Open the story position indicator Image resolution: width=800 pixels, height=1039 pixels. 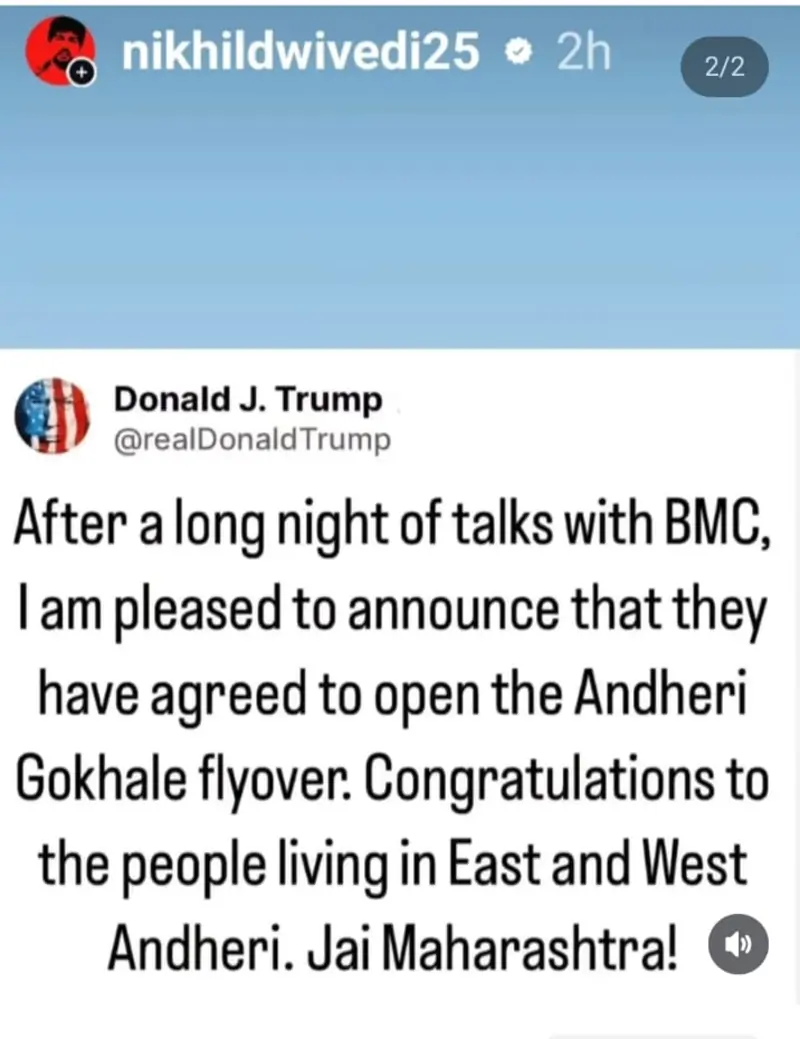pos(723,66)
